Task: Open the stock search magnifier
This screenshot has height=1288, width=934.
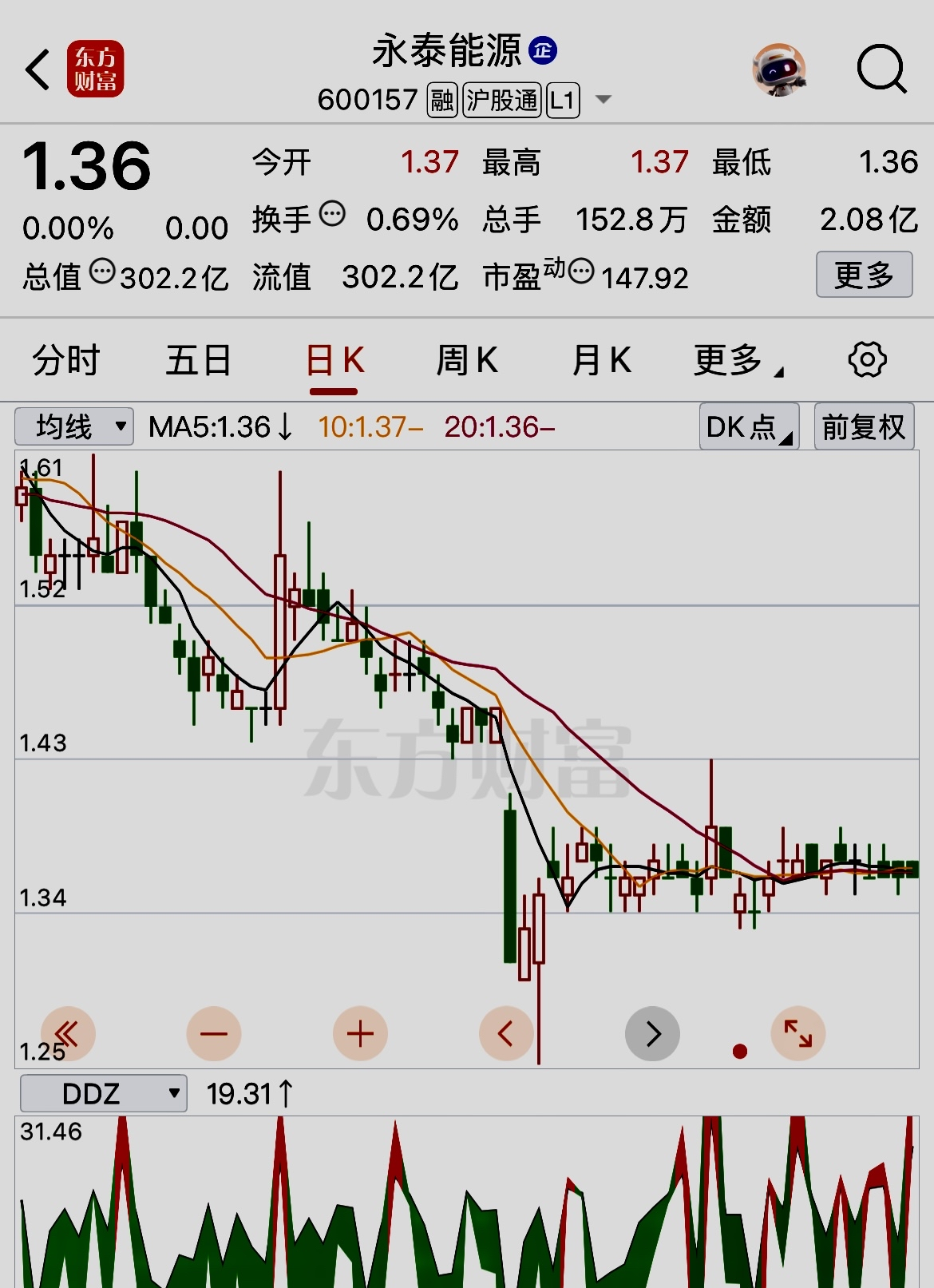Action: tap(881, 69)
